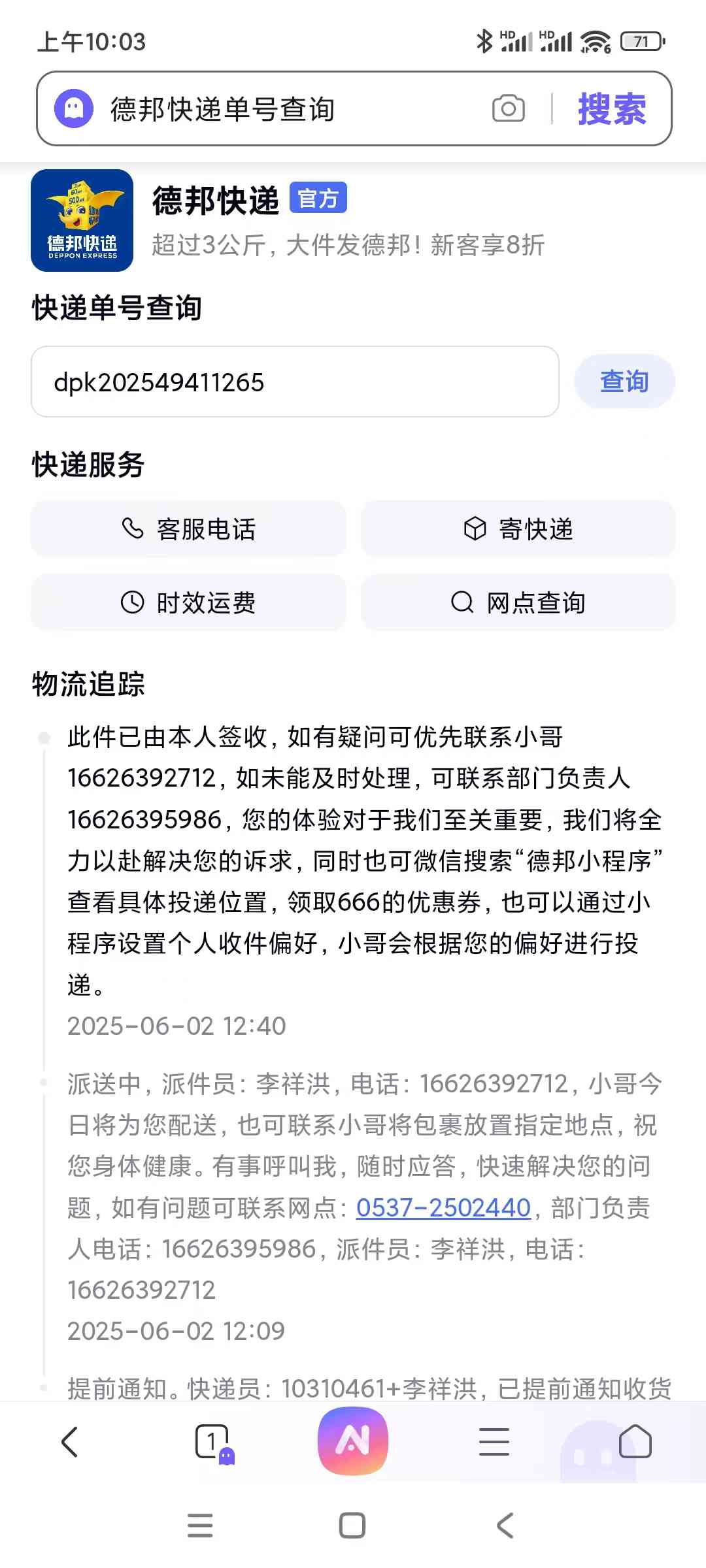Open the 德邦快递 official card

click(x=353, y=220)
